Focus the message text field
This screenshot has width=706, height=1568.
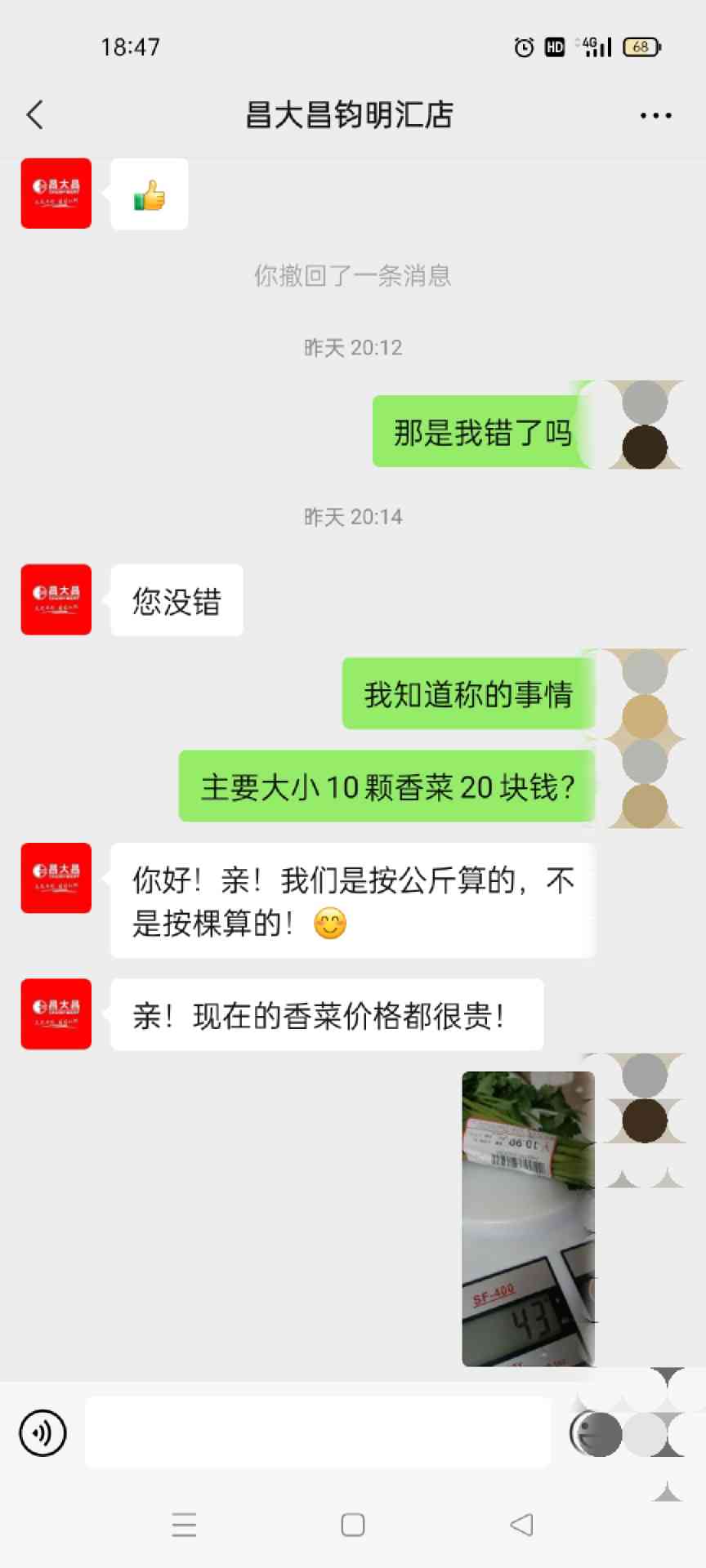coord(317,1433)
